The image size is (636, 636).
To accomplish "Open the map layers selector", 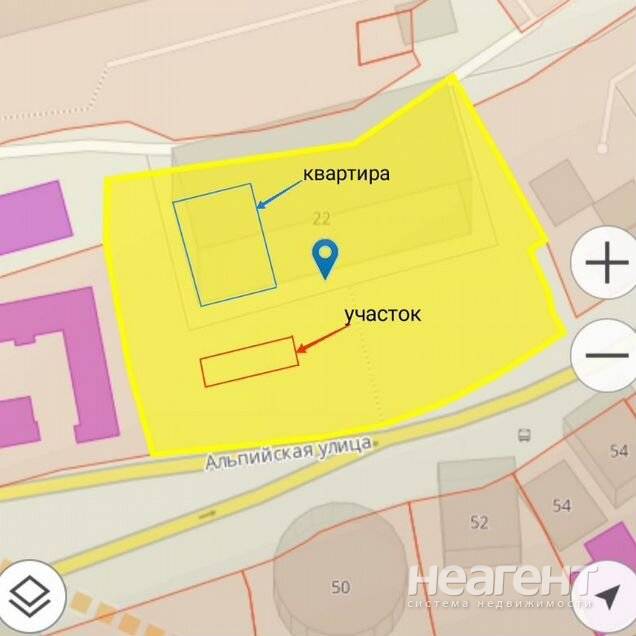I will pos(31,596).
